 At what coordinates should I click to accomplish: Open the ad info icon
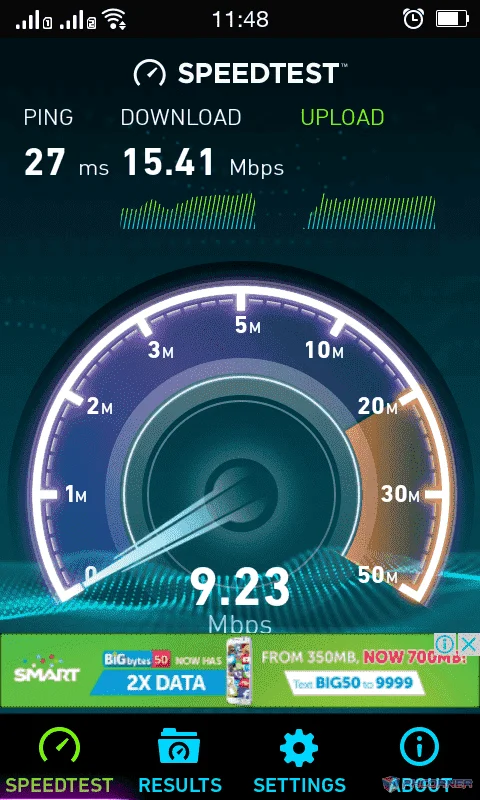(446, 645)
